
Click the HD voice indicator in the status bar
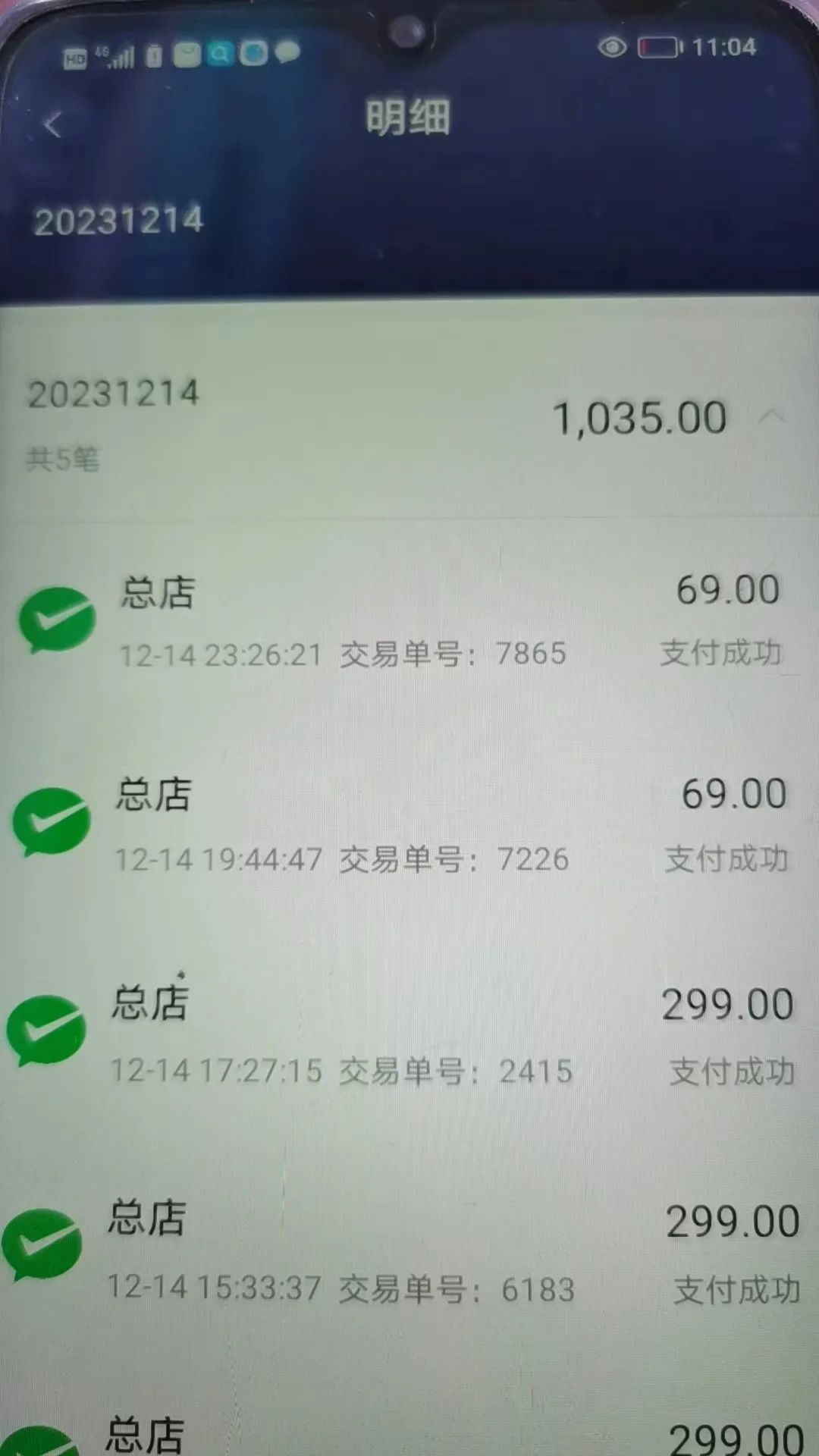tap(74, 55)
